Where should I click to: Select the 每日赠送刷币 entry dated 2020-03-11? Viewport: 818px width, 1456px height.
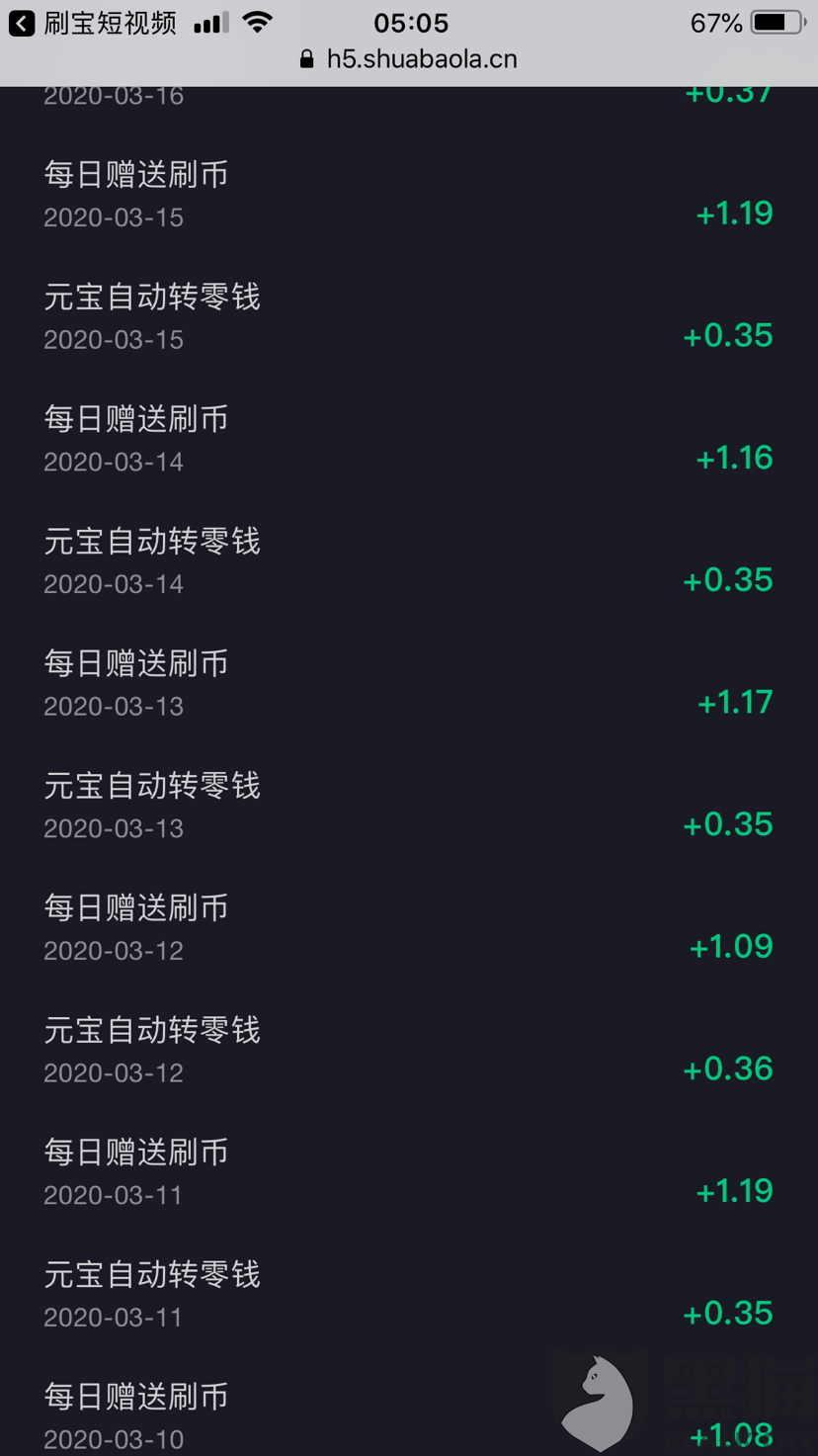click(x=135, y=1153)
